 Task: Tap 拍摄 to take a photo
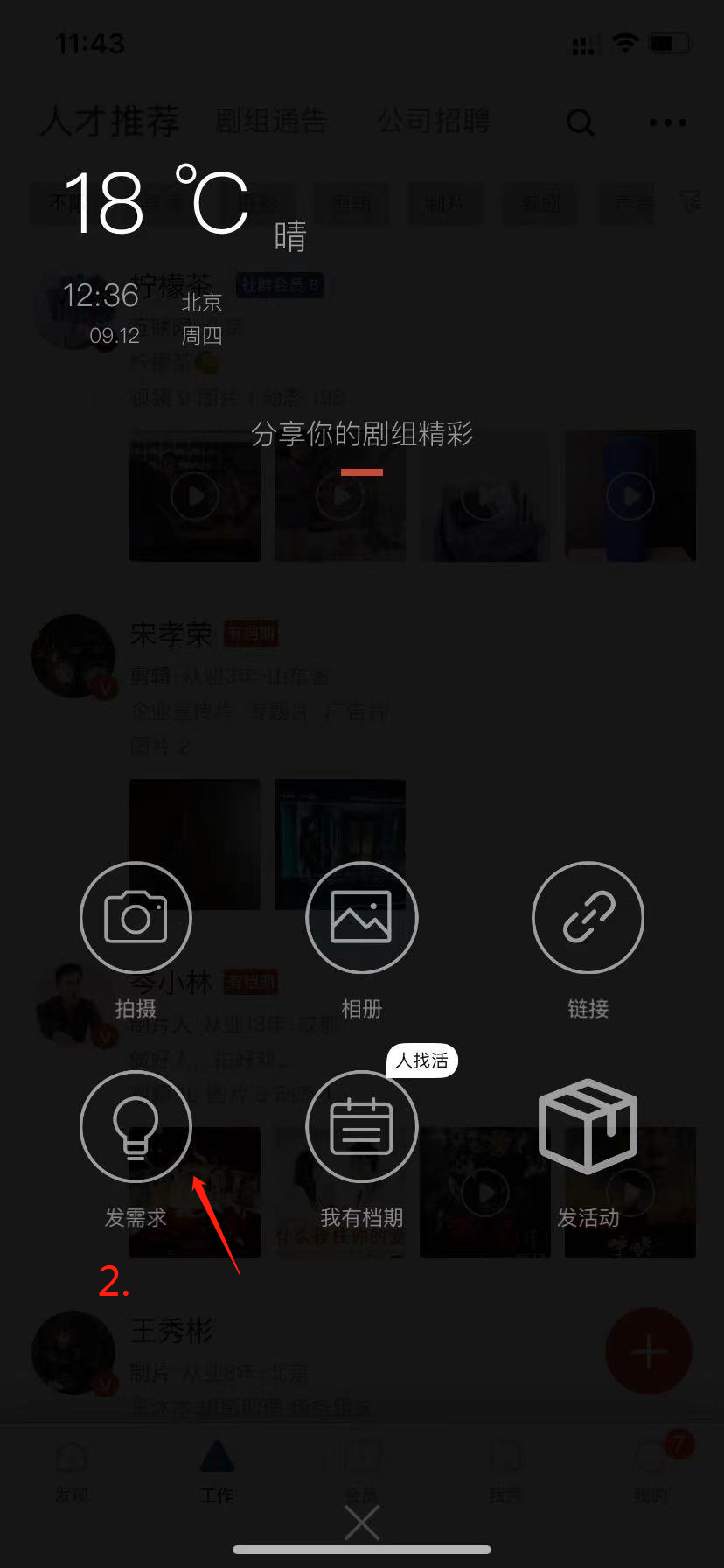(136, 917)
